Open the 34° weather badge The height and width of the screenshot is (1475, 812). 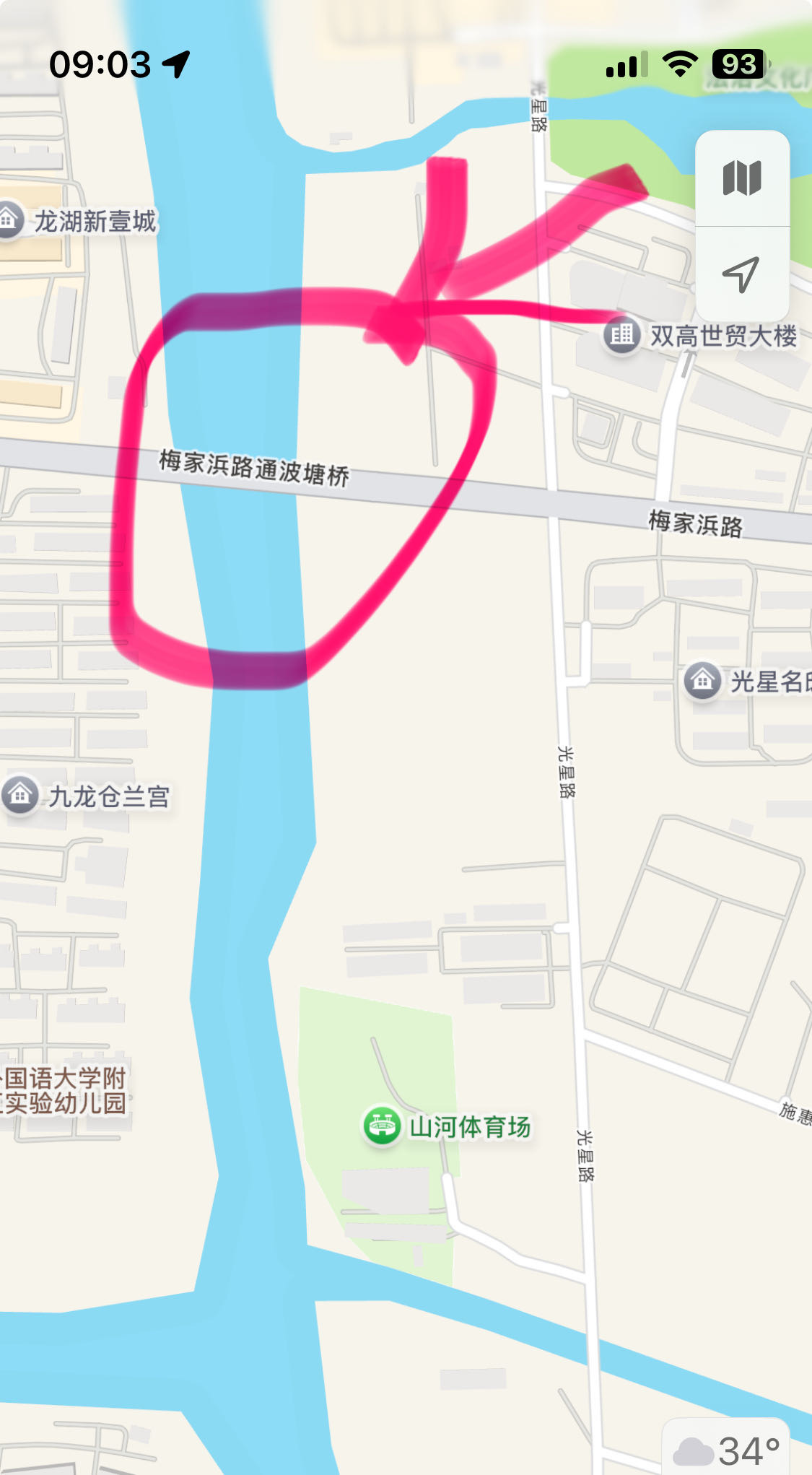727,1450
